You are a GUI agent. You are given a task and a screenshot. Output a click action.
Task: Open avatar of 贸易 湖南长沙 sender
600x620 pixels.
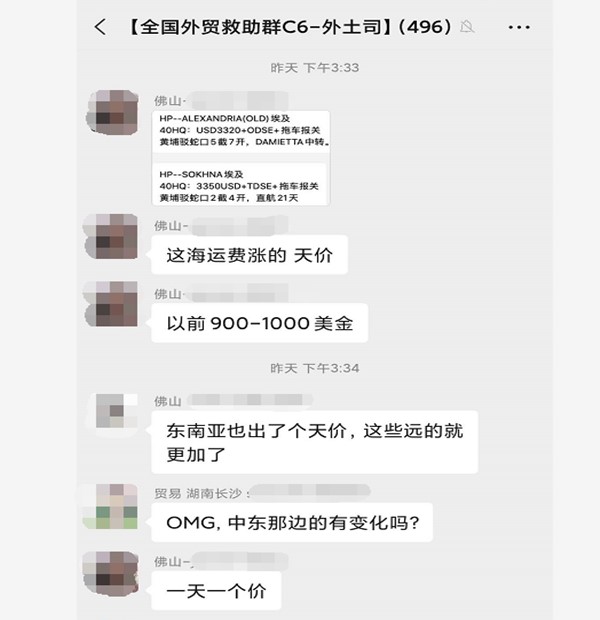click(x=111, y=507)
